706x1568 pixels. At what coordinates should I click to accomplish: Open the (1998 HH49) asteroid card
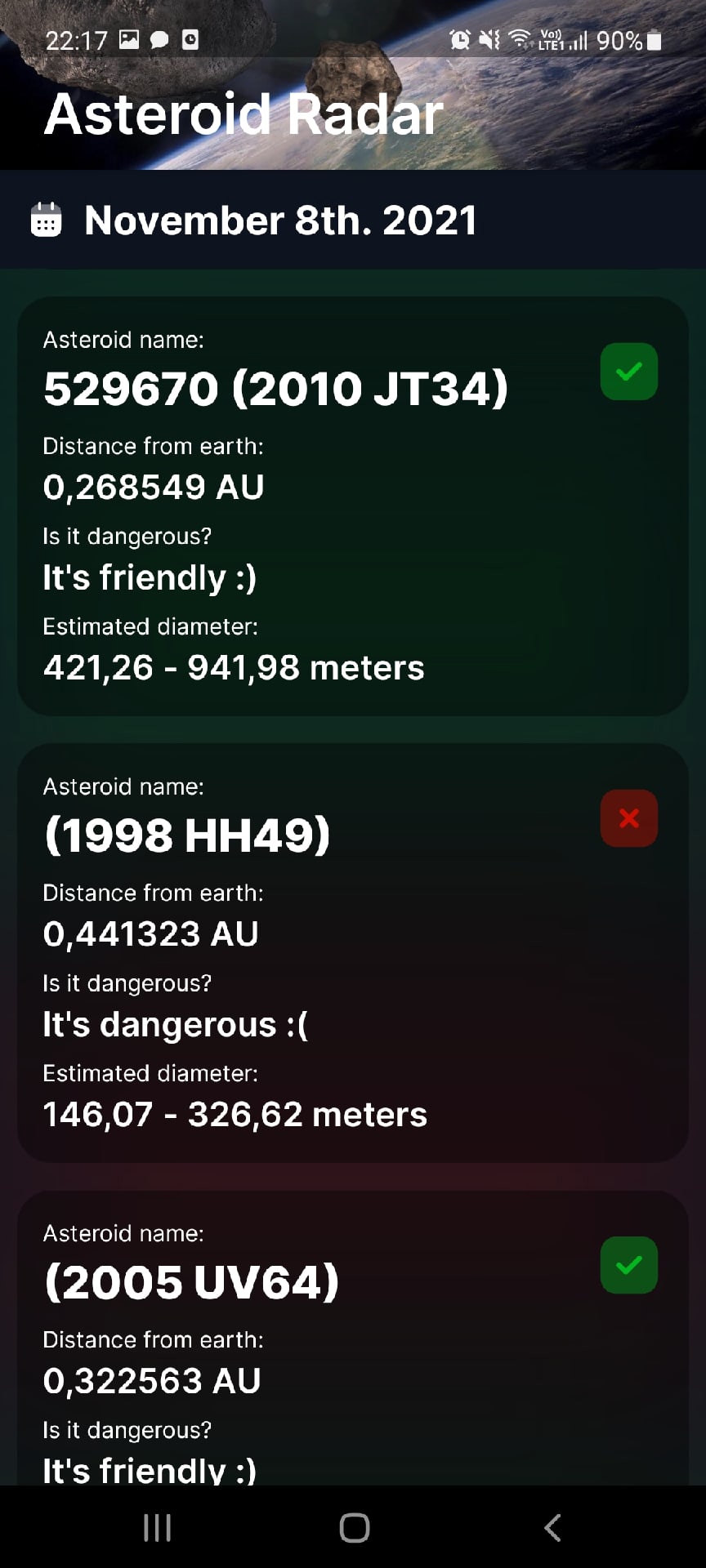(x=351, y=953)
